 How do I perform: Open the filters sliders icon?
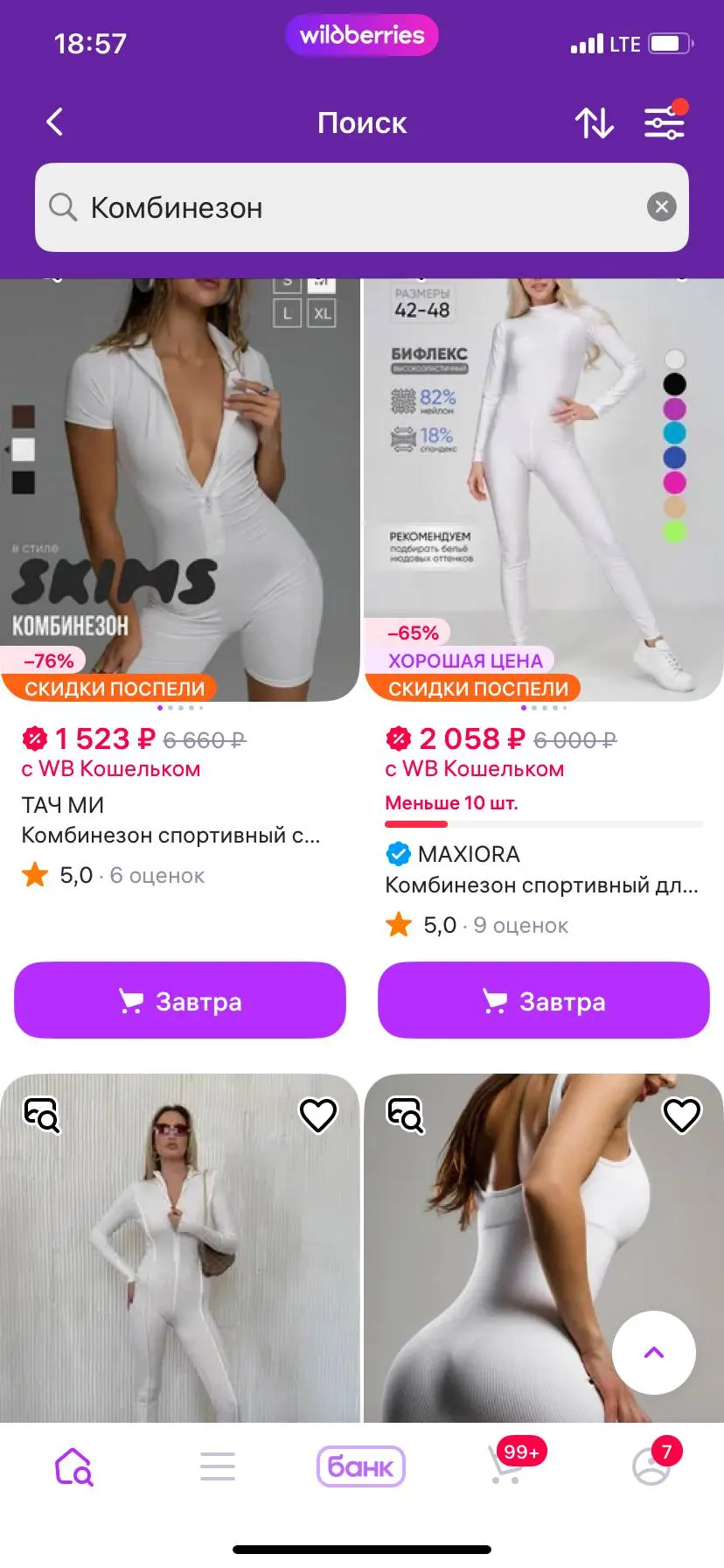(665, 122)
